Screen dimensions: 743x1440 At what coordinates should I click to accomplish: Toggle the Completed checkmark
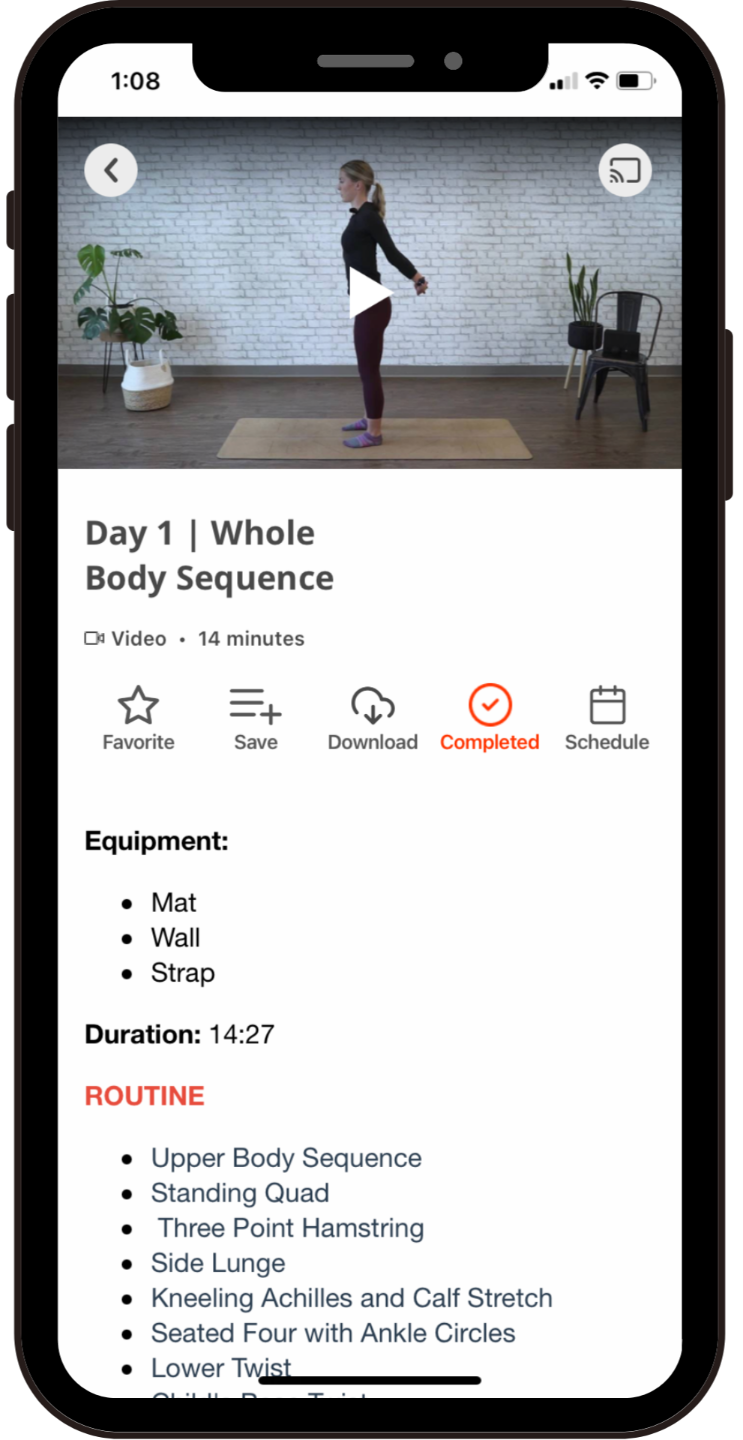[490, 718]
